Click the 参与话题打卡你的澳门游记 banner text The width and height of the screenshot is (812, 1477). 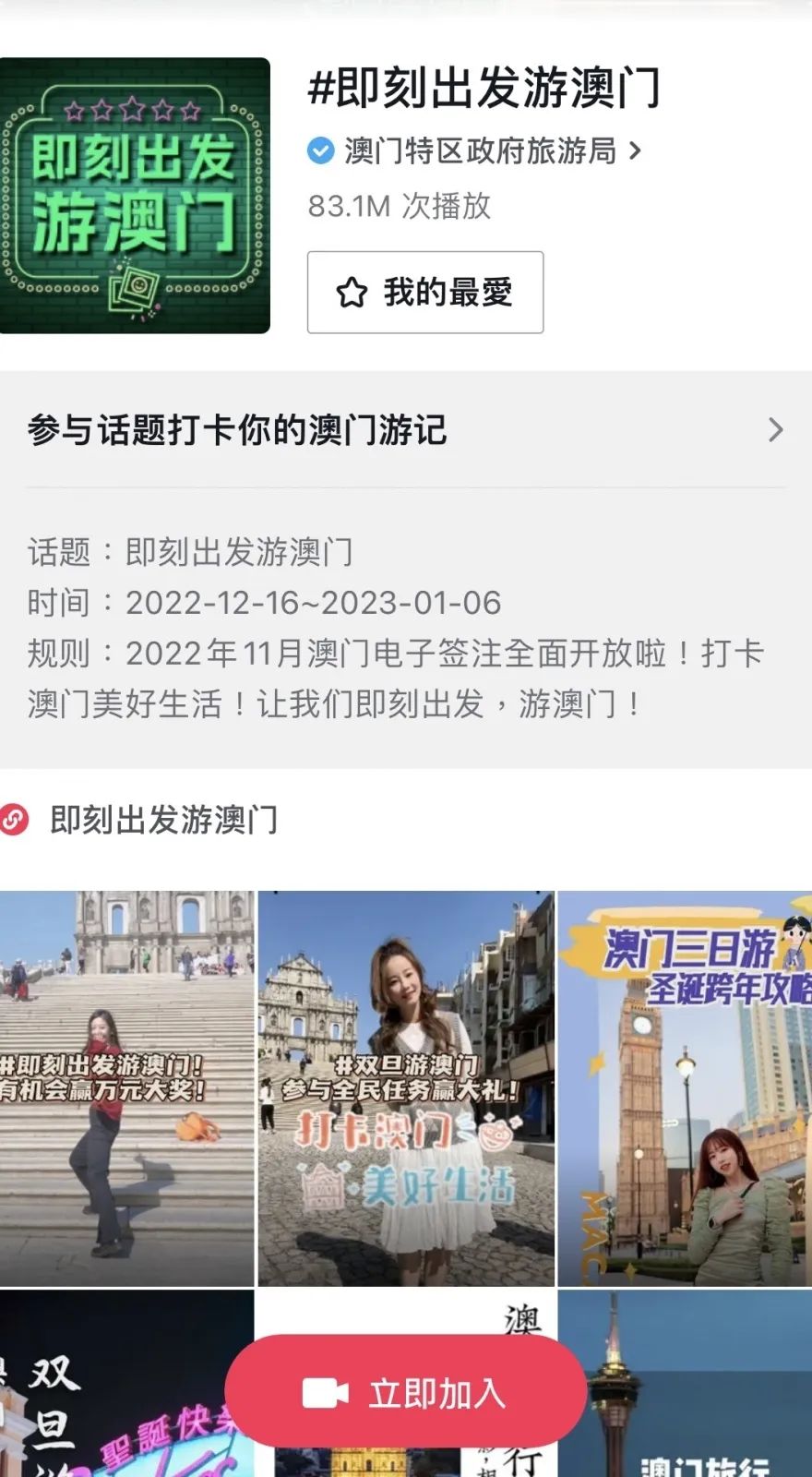coord(235,430)
